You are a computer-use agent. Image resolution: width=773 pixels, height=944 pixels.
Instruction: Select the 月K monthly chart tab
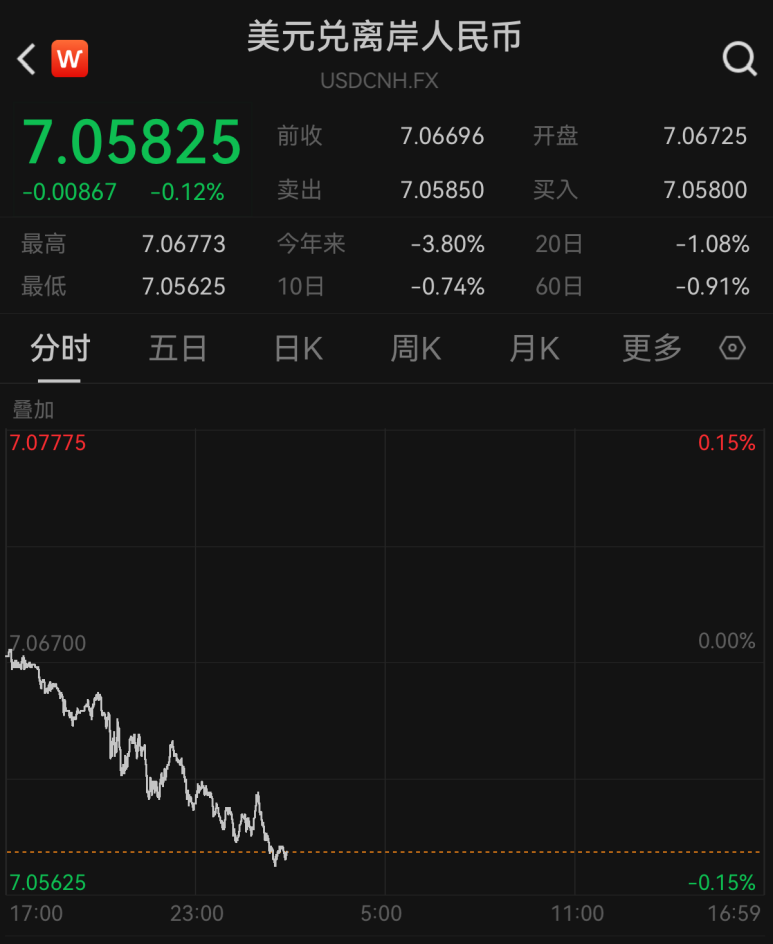pyautogui.click(x=533, y=347)
